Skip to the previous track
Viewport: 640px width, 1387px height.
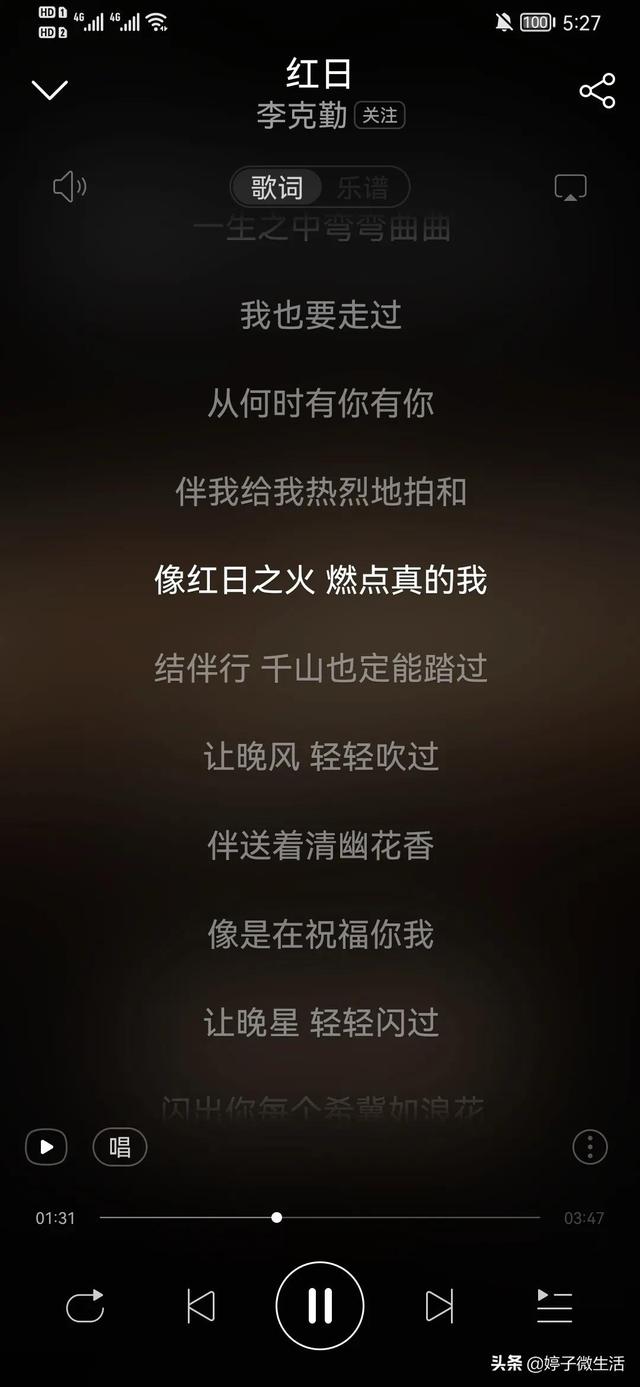pos(201,1306)
